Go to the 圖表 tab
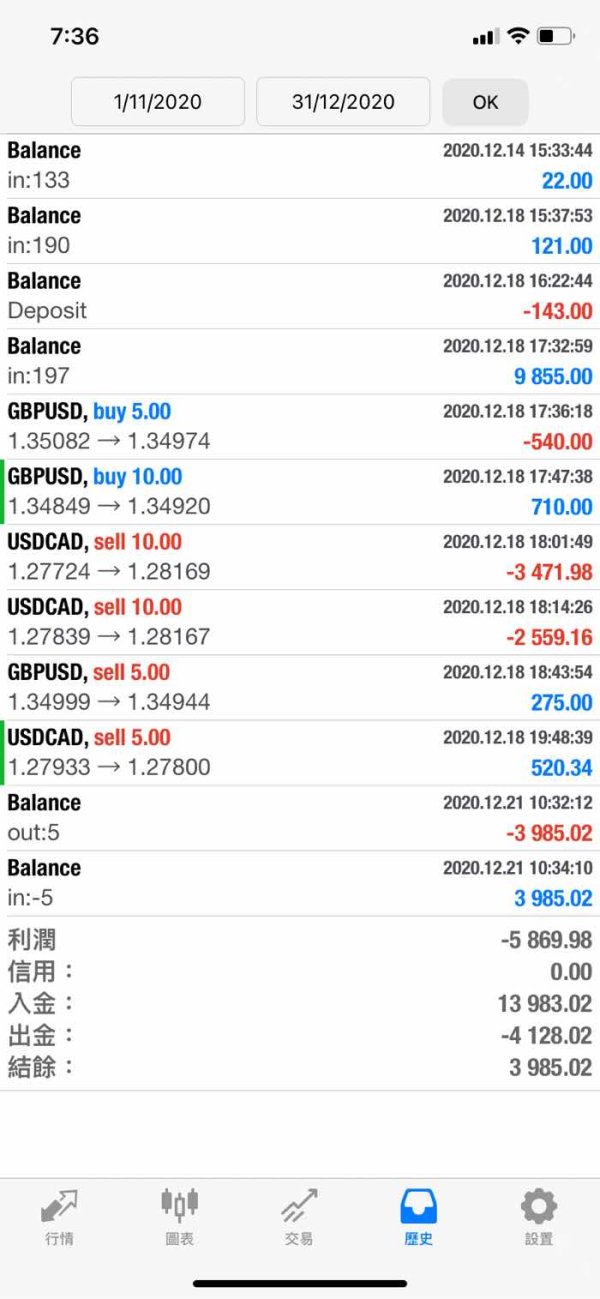 179,1217
